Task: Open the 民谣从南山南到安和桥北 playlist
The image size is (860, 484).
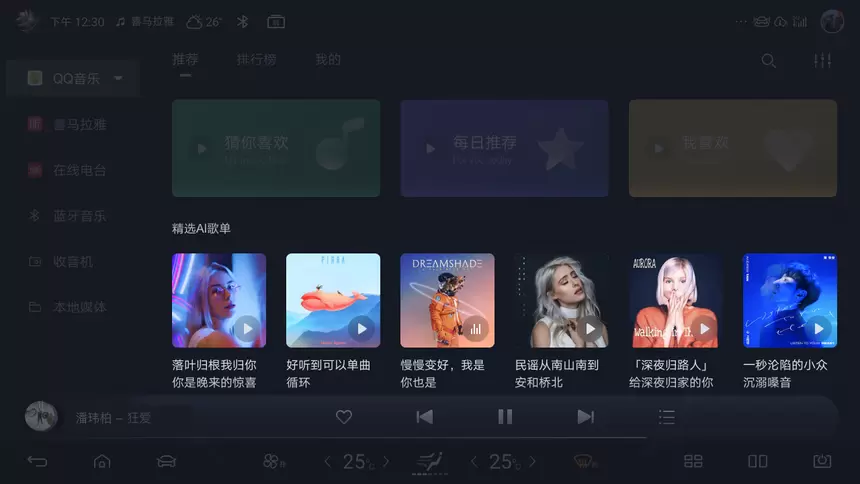Action: 561,300
